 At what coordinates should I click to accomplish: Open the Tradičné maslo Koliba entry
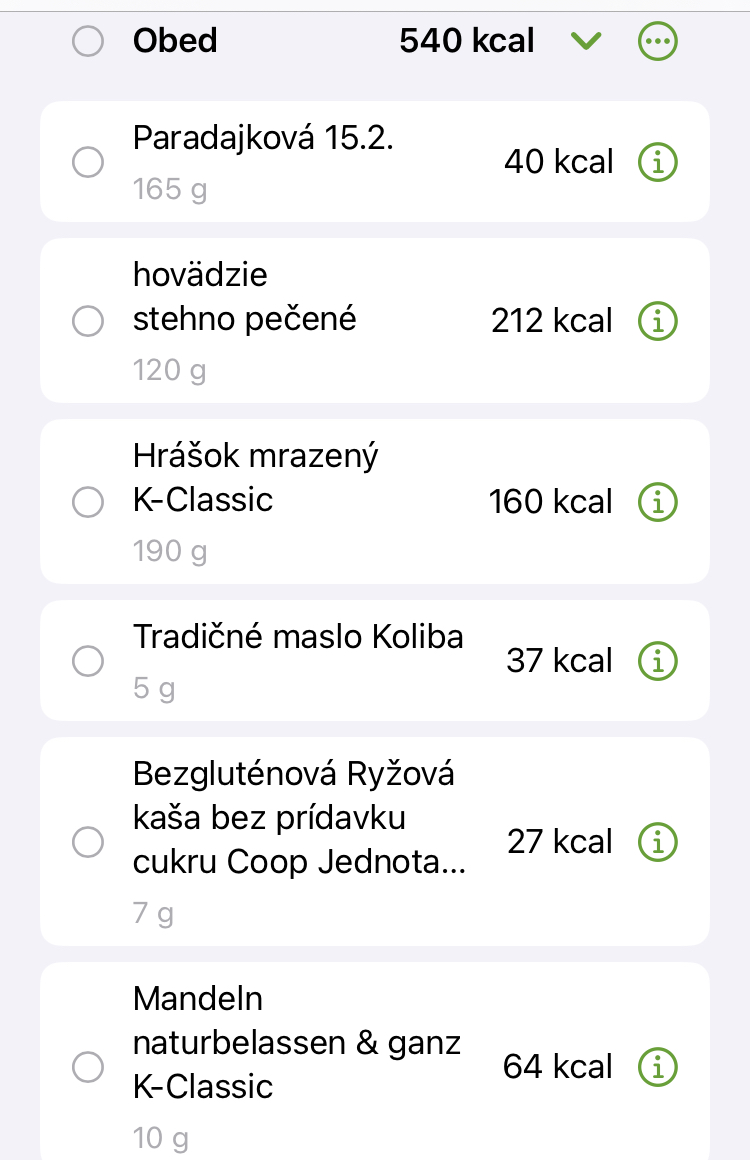coord(300,660)
